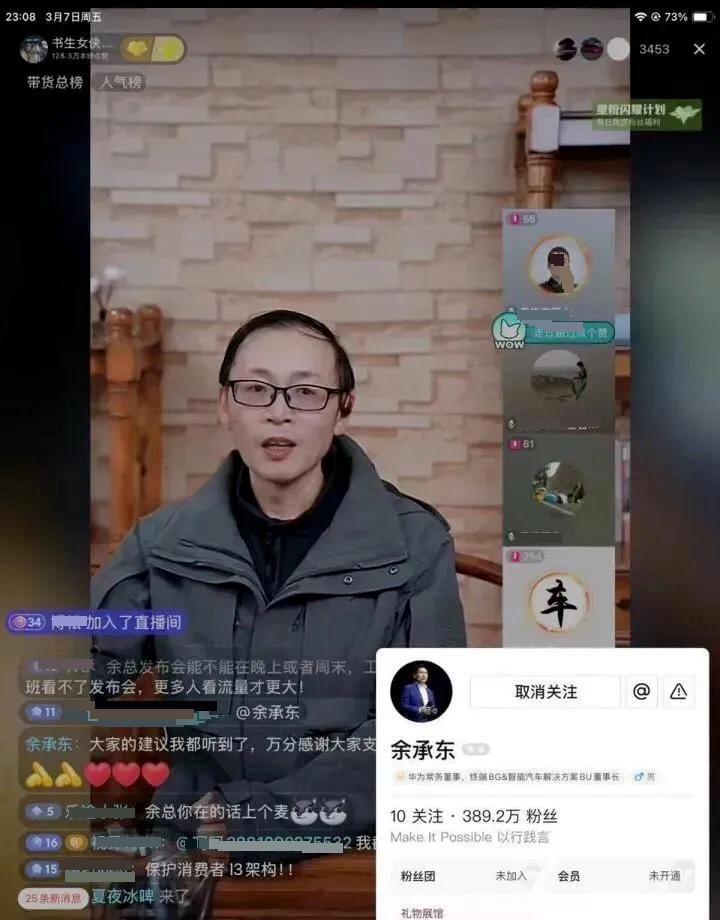Open 余承东's profile avatar

pos(421,692)
